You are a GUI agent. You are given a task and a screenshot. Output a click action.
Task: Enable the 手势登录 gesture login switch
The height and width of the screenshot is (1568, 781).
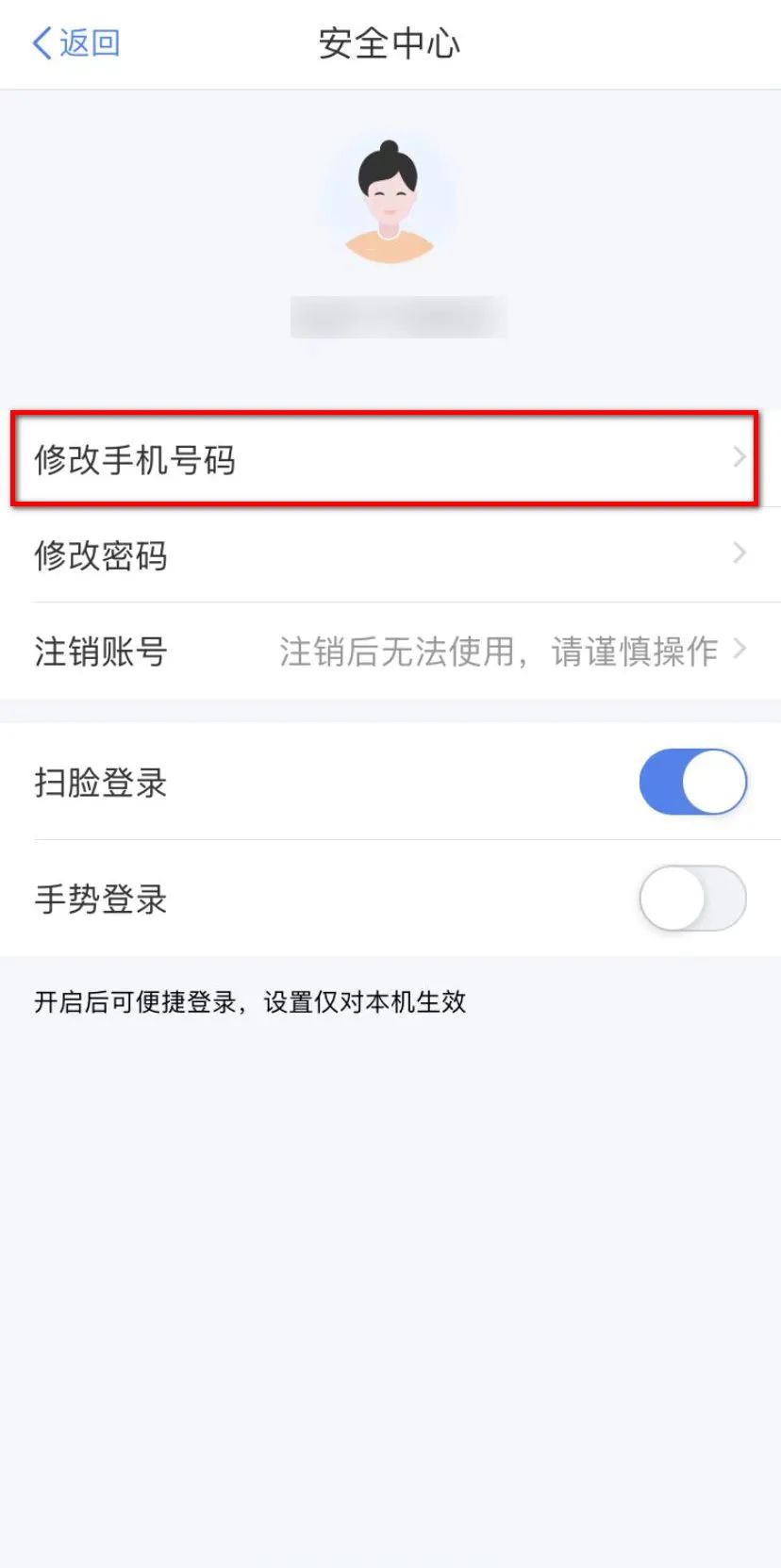point(693,898)
